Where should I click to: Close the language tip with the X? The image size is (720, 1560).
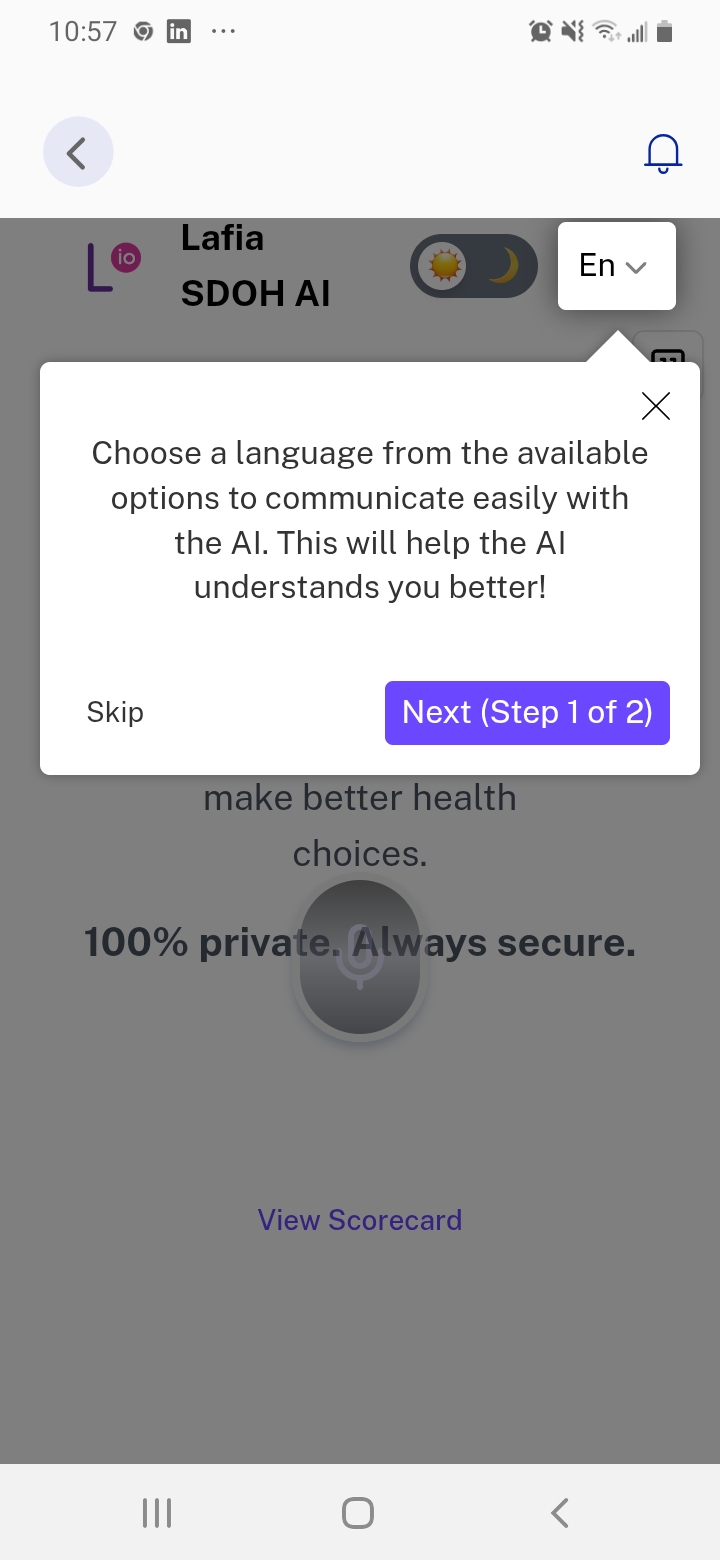coord(656,405)
